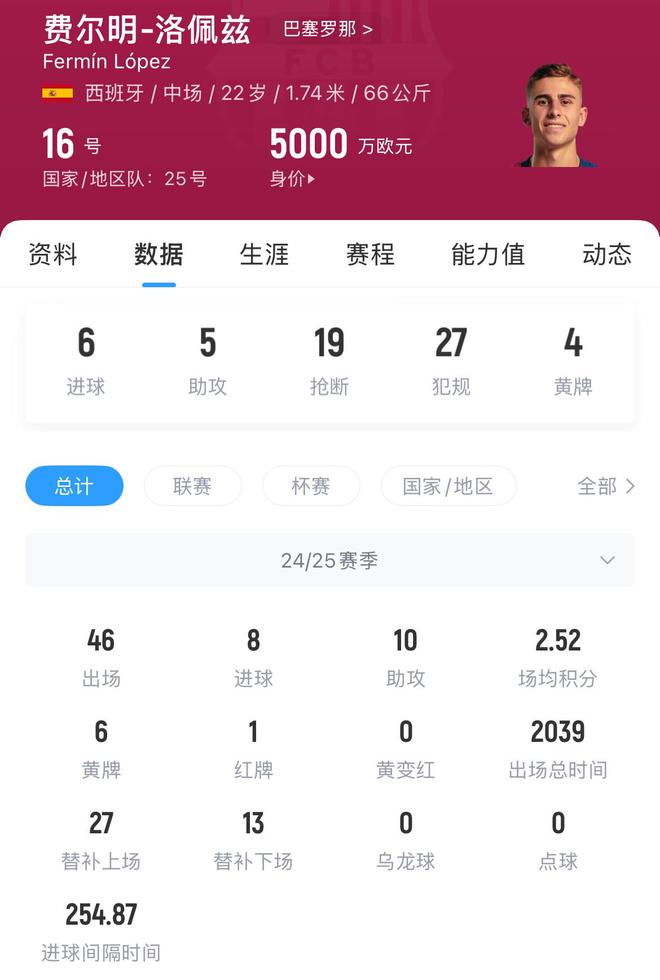Open the 巴塞罗那 team link

[x=328, y=29]
